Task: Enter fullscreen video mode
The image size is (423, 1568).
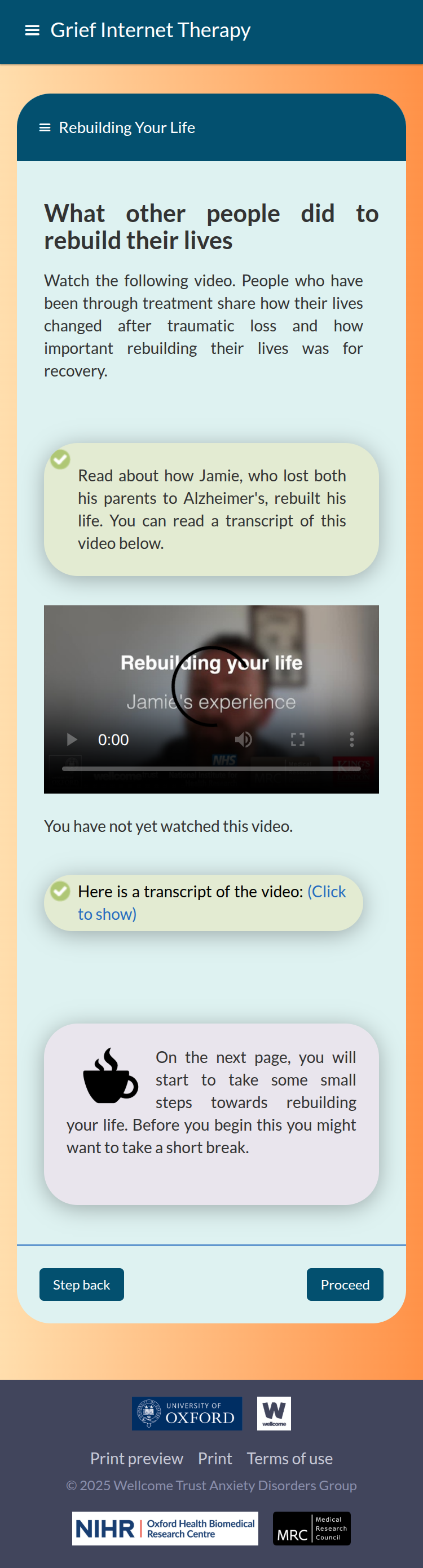Action: coord(297,739)
